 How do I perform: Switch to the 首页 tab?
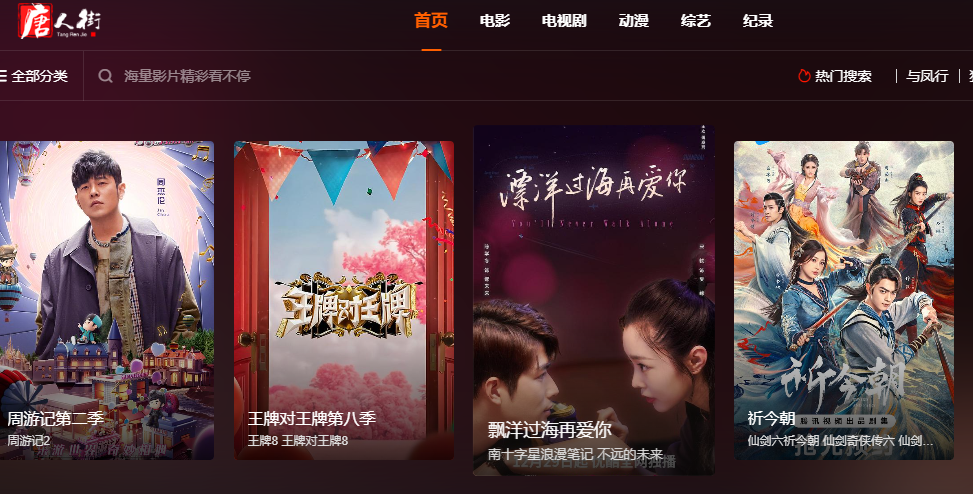pyautogui.click(x=431, y=21)
